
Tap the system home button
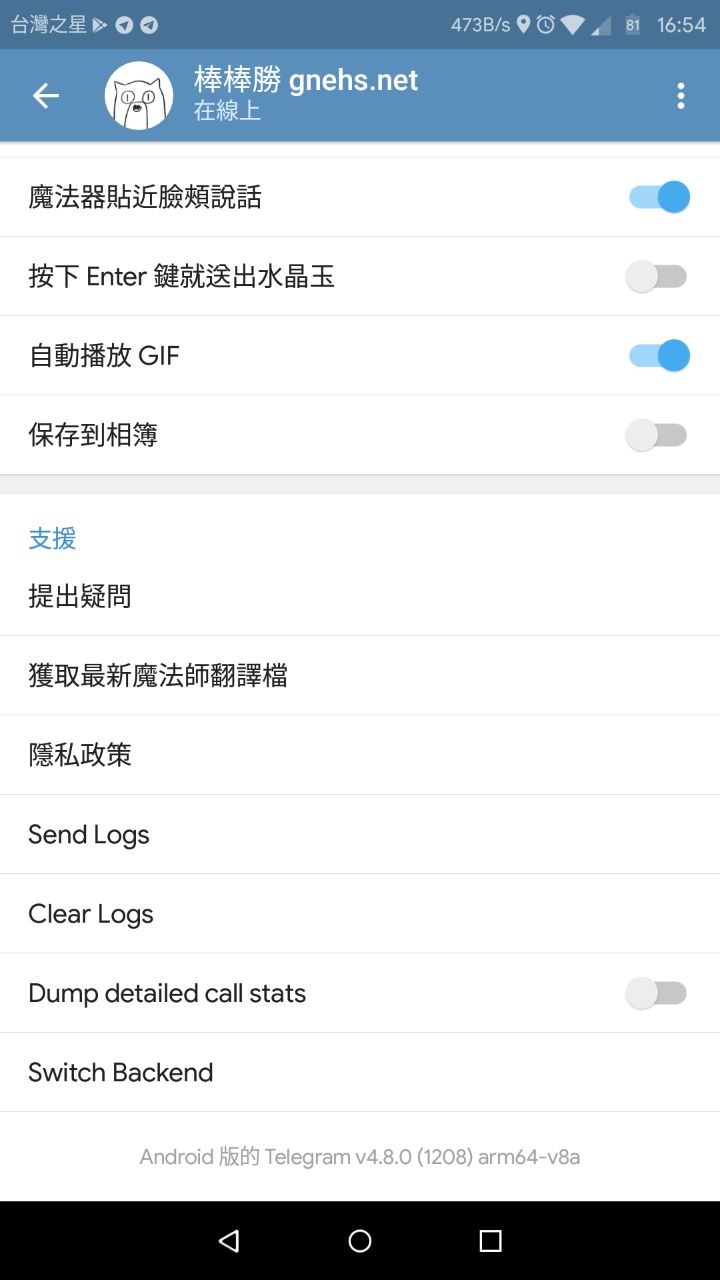tap(360, 1241)
